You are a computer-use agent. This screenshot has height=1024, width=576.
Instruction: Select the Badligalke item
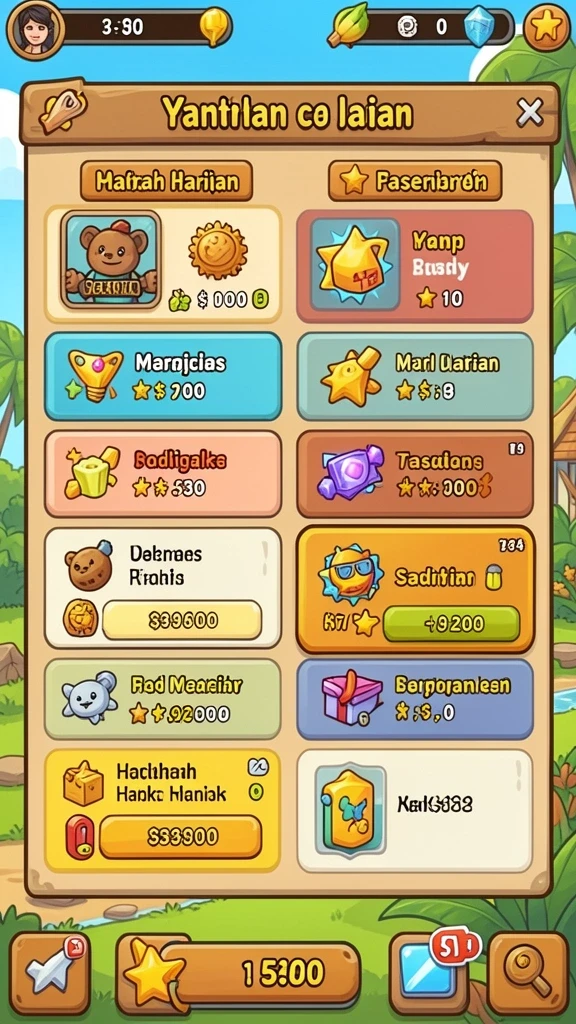coord(163,473)
